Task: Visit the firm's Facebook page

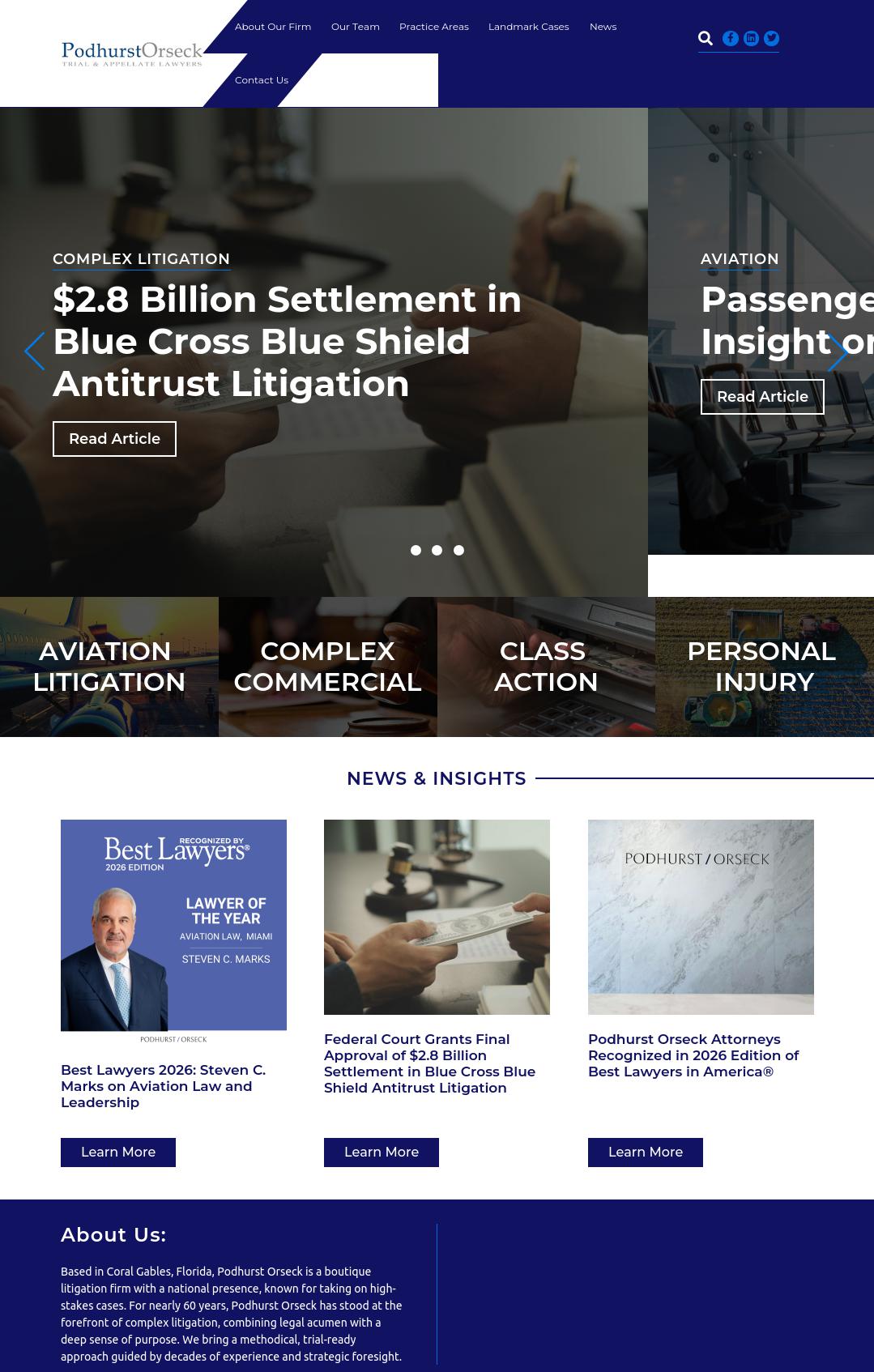Action: pos(731,38)
